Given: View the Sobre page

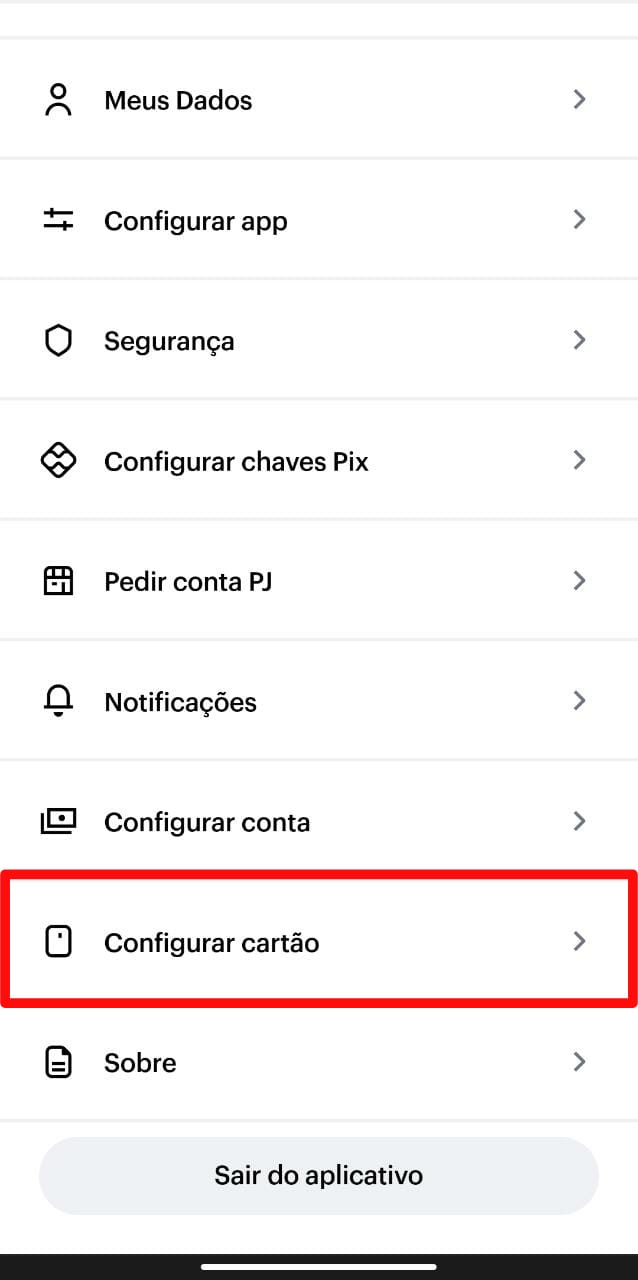Looking at the screenshot, I should click(x=318, y=1062).
